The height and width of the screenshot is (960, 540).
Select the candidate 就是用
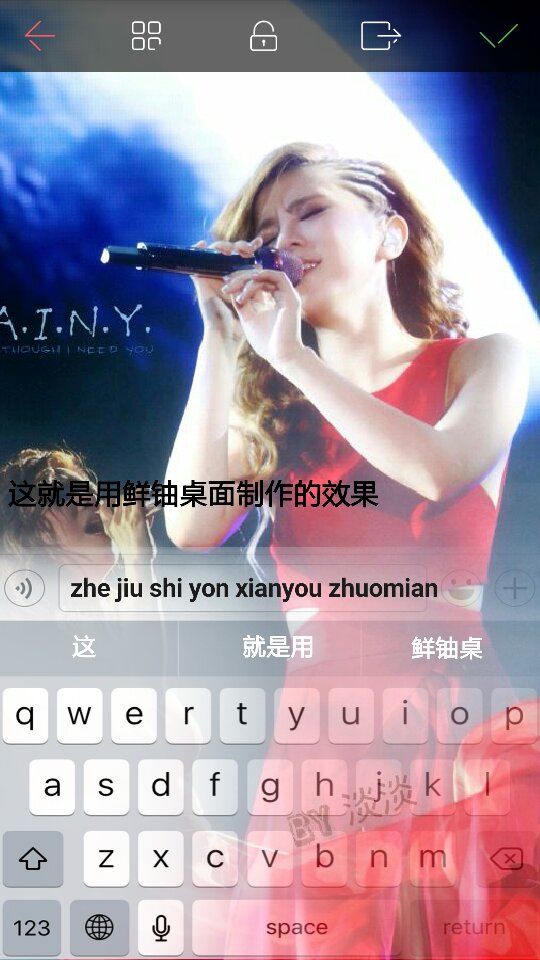277,647
